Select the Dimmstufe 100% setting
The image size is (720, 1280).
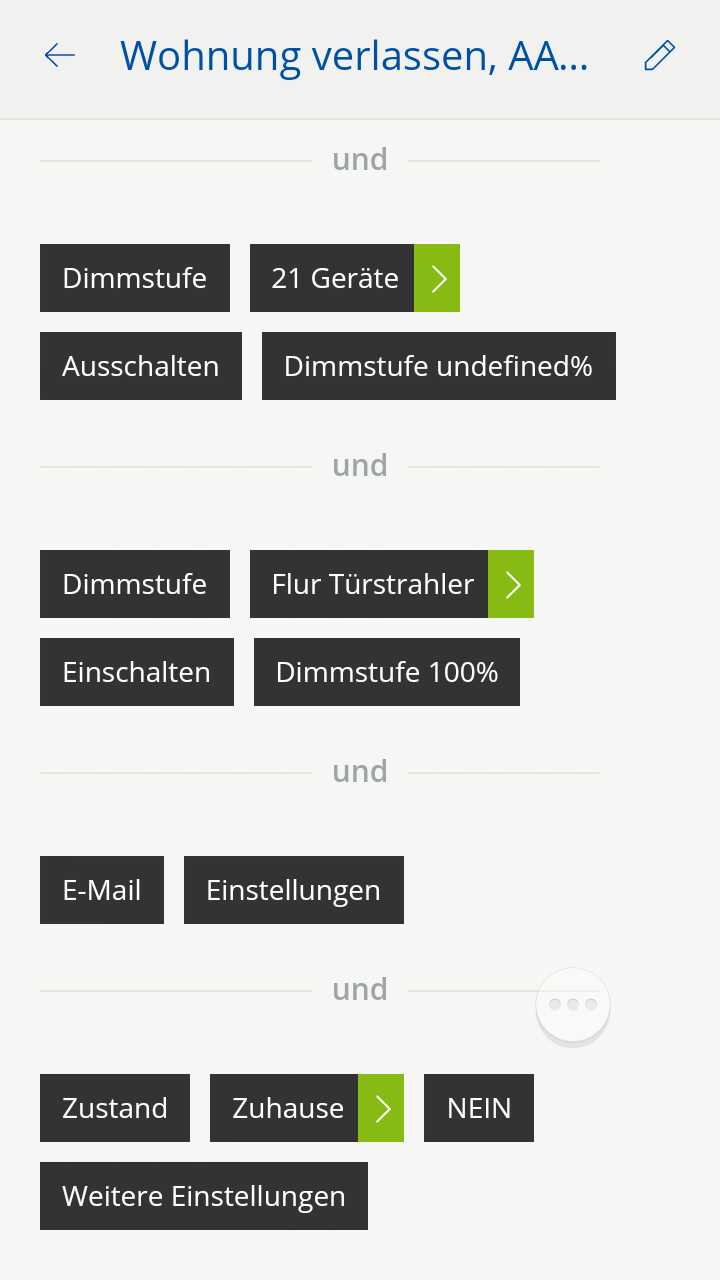click(x=387, y=672)
